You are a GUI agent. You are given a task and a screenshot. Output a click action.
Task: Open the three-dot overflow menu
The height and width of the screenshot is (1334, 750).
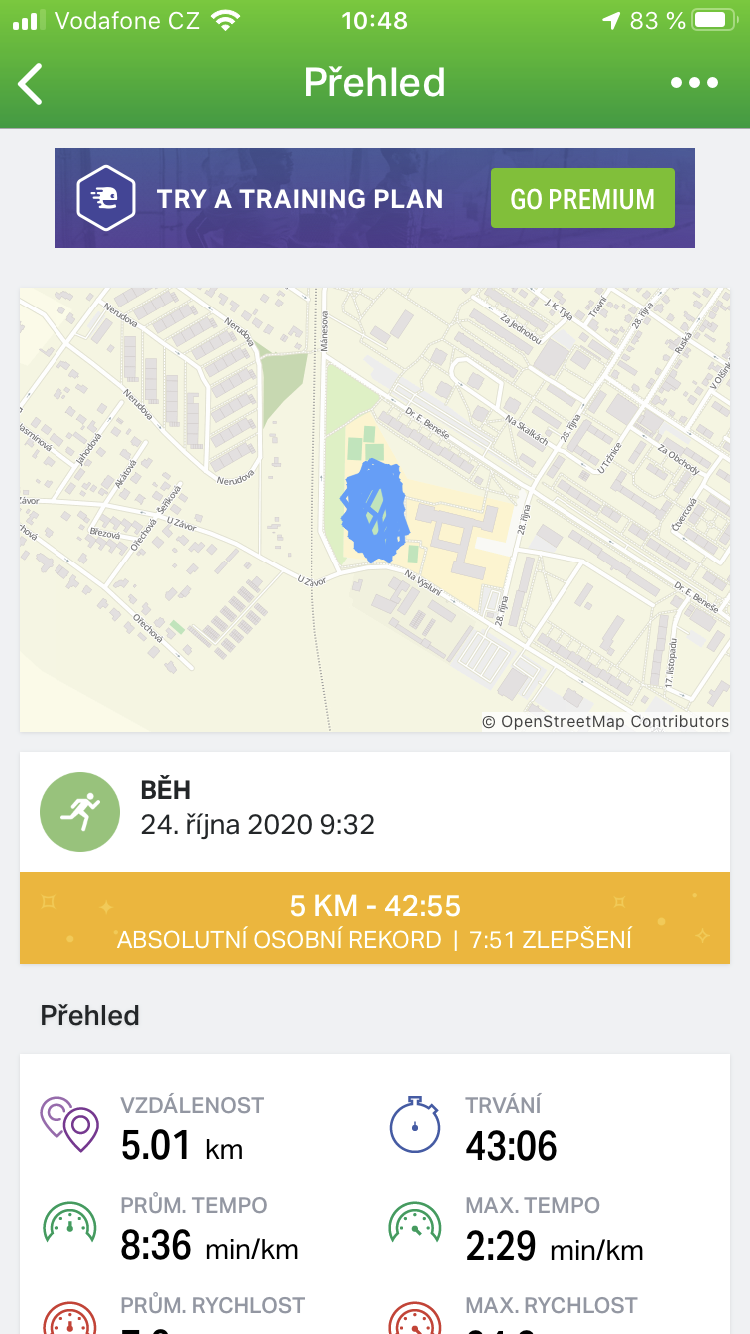[x=694, y=83]
